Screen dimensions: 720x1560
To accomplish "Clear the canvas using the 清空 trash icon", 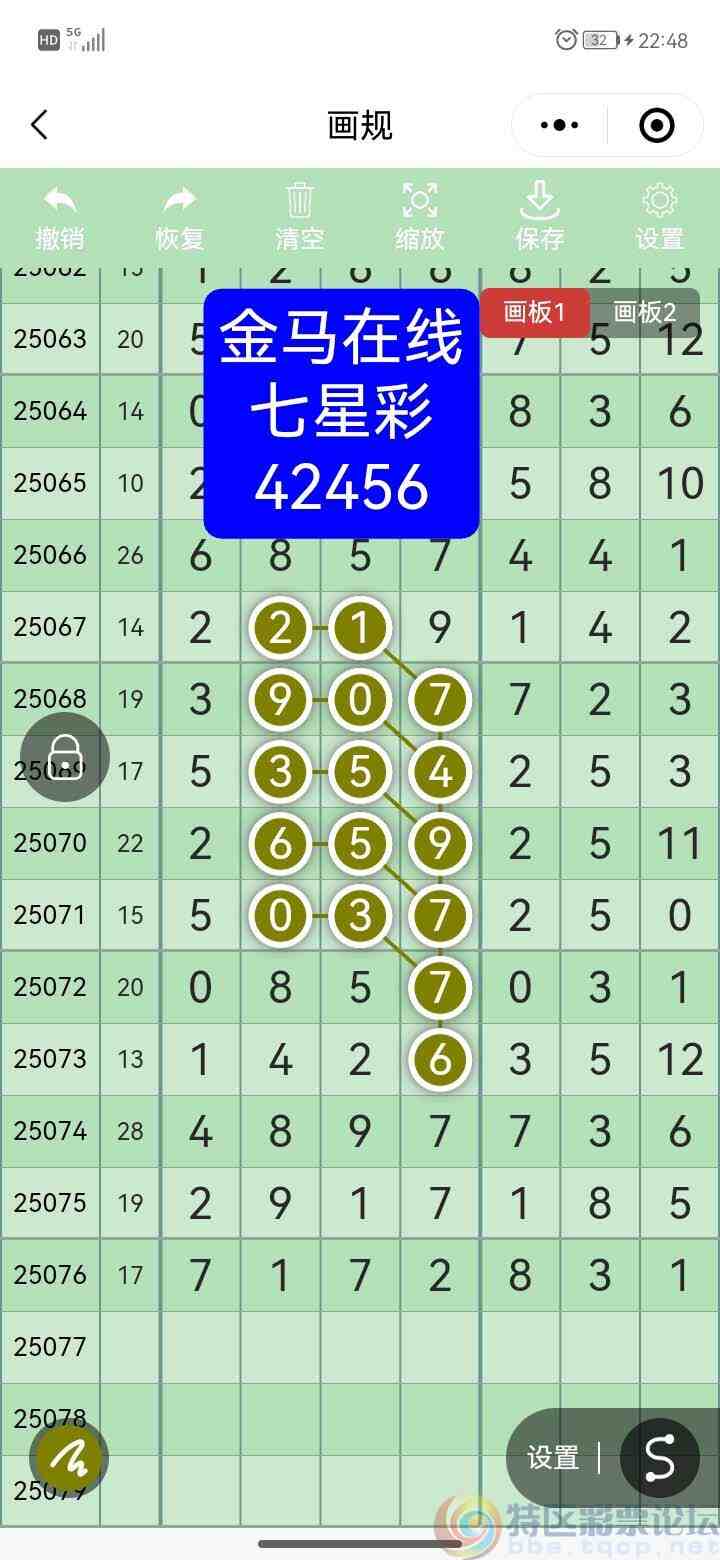I will [x=299, y=213].
